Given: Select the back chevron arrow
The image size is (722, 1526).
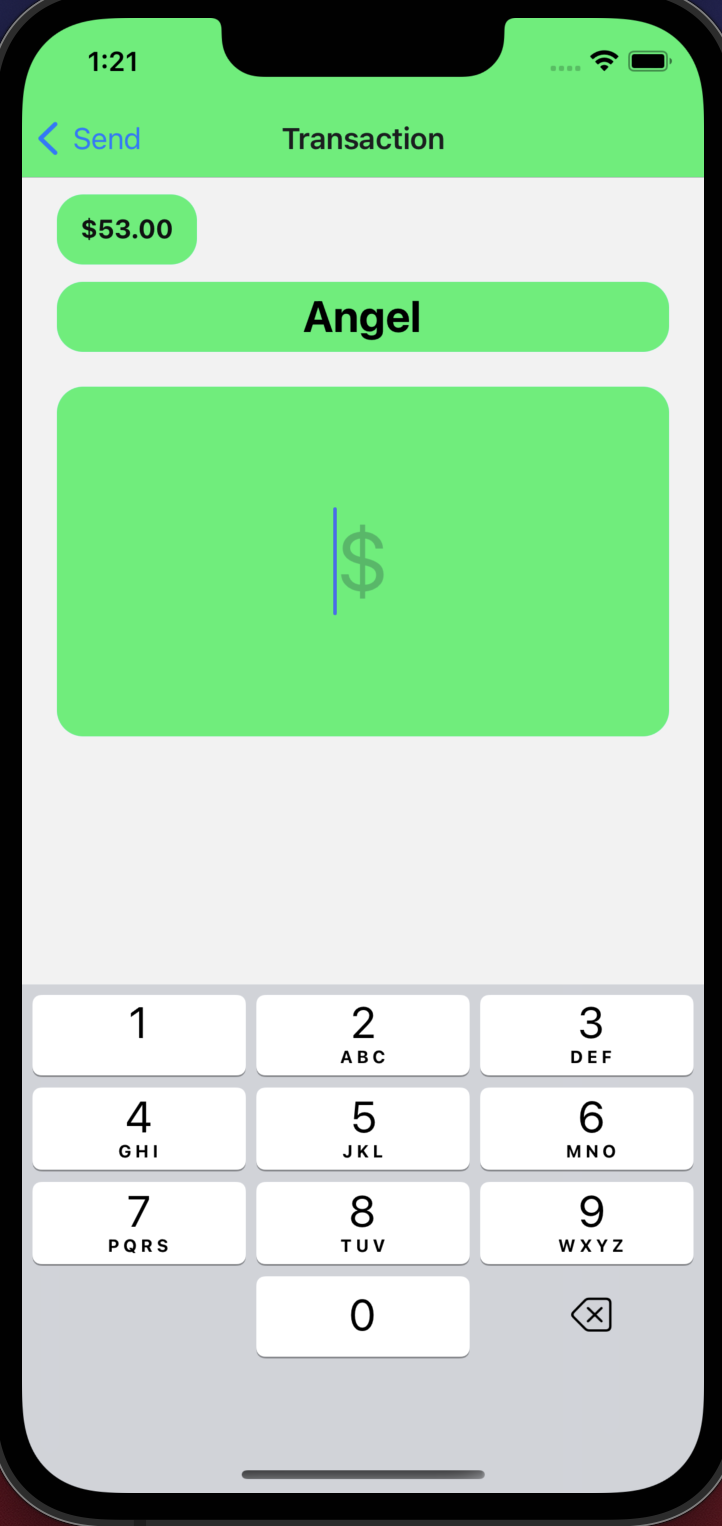Looking at the screenshot, I should point(46,139).
